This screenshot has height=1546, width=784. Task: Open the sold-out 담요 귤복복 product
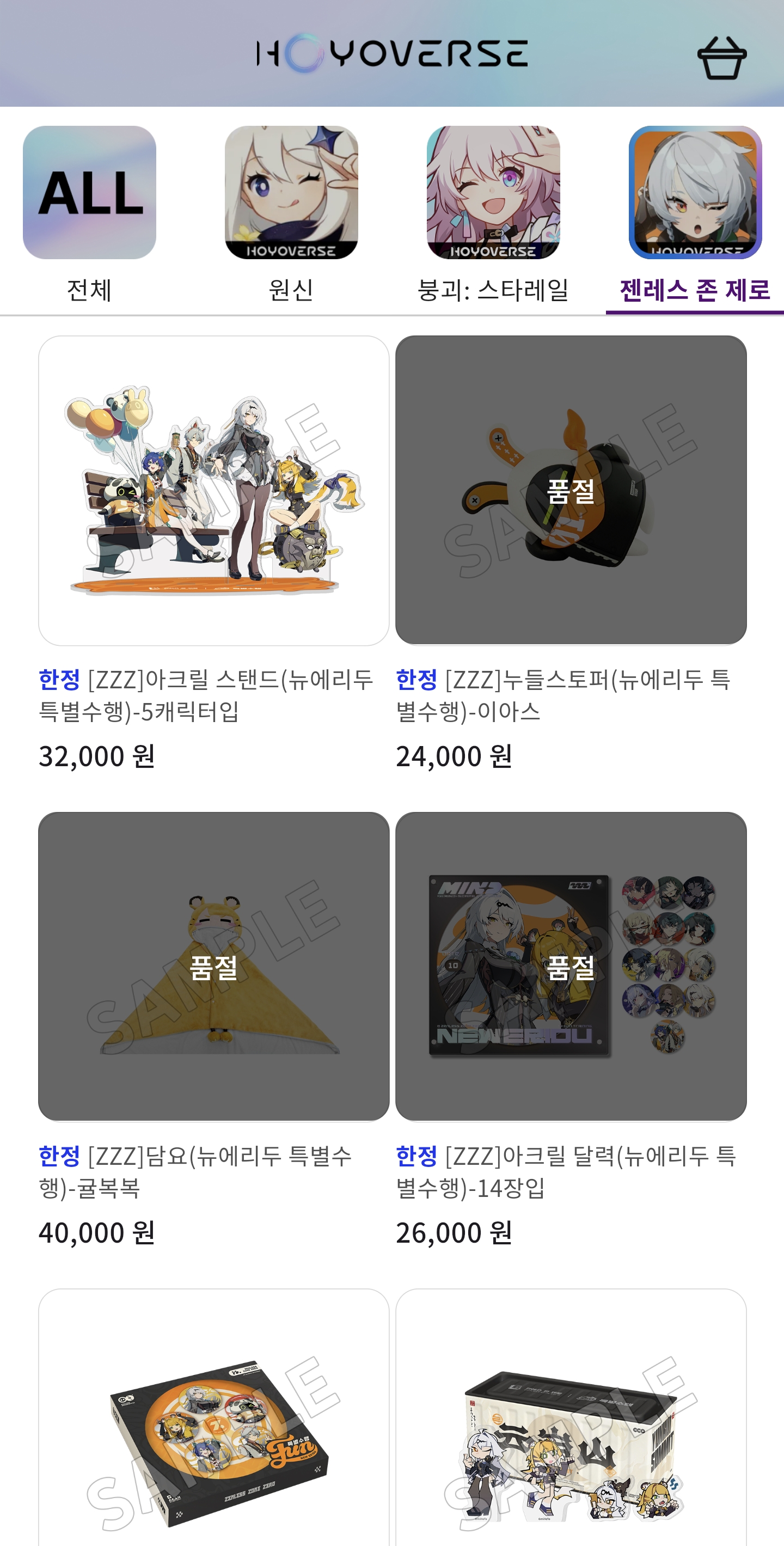click(213, 966)
